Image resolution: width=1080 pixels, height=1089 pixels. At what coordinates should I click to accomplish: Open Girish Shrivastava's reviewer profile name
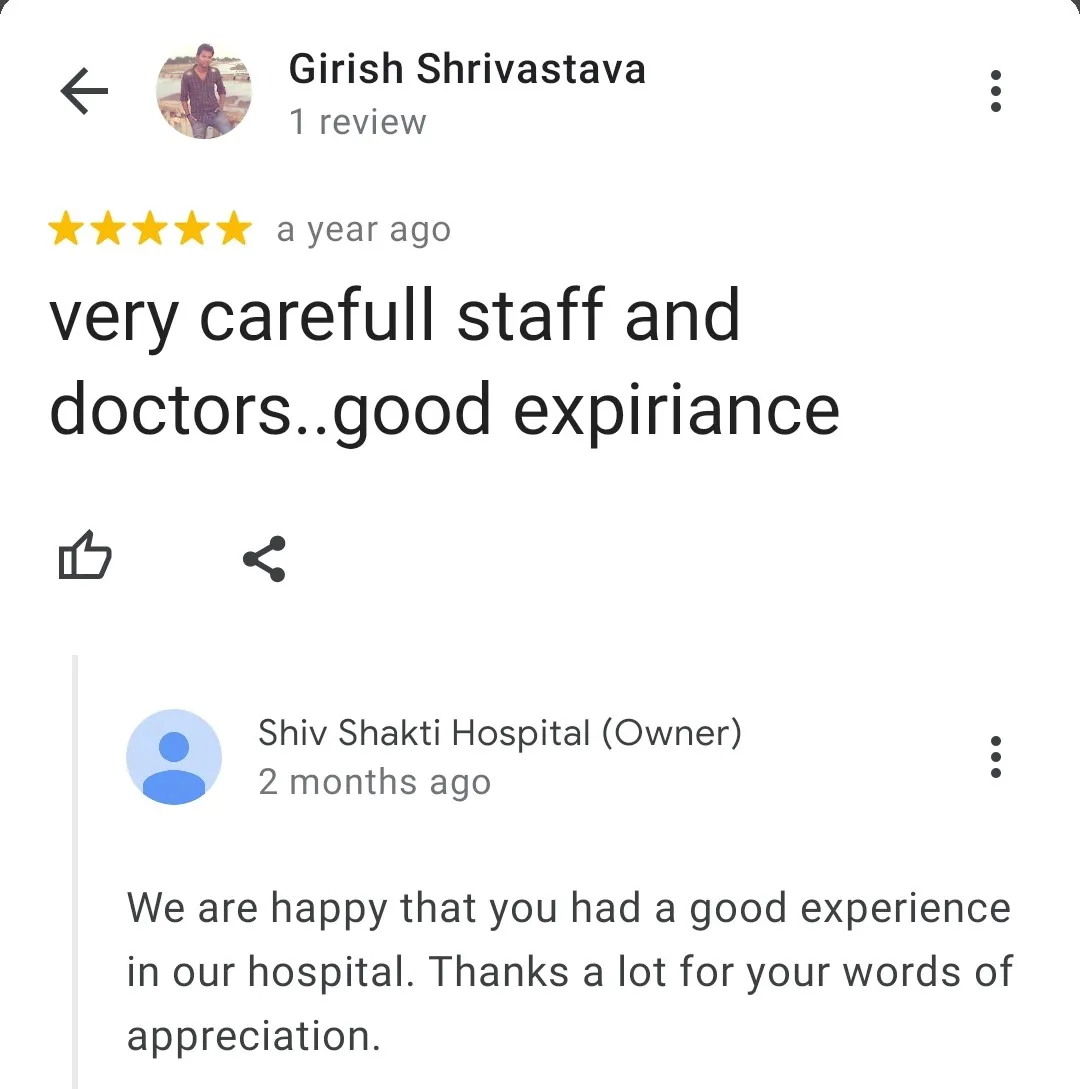click(x=467, y=70)
